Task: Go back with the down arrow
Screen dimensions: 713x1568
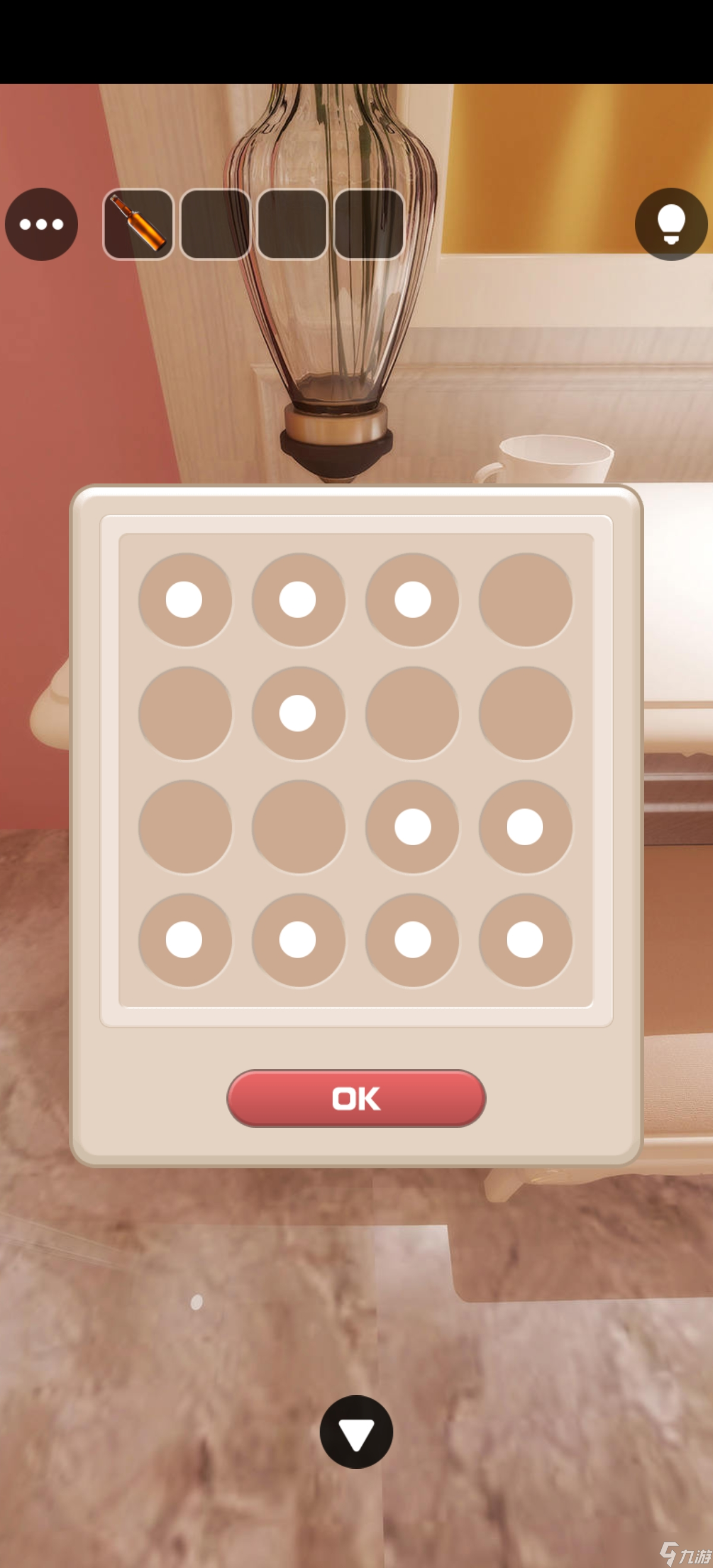Action: point(356,1431)
